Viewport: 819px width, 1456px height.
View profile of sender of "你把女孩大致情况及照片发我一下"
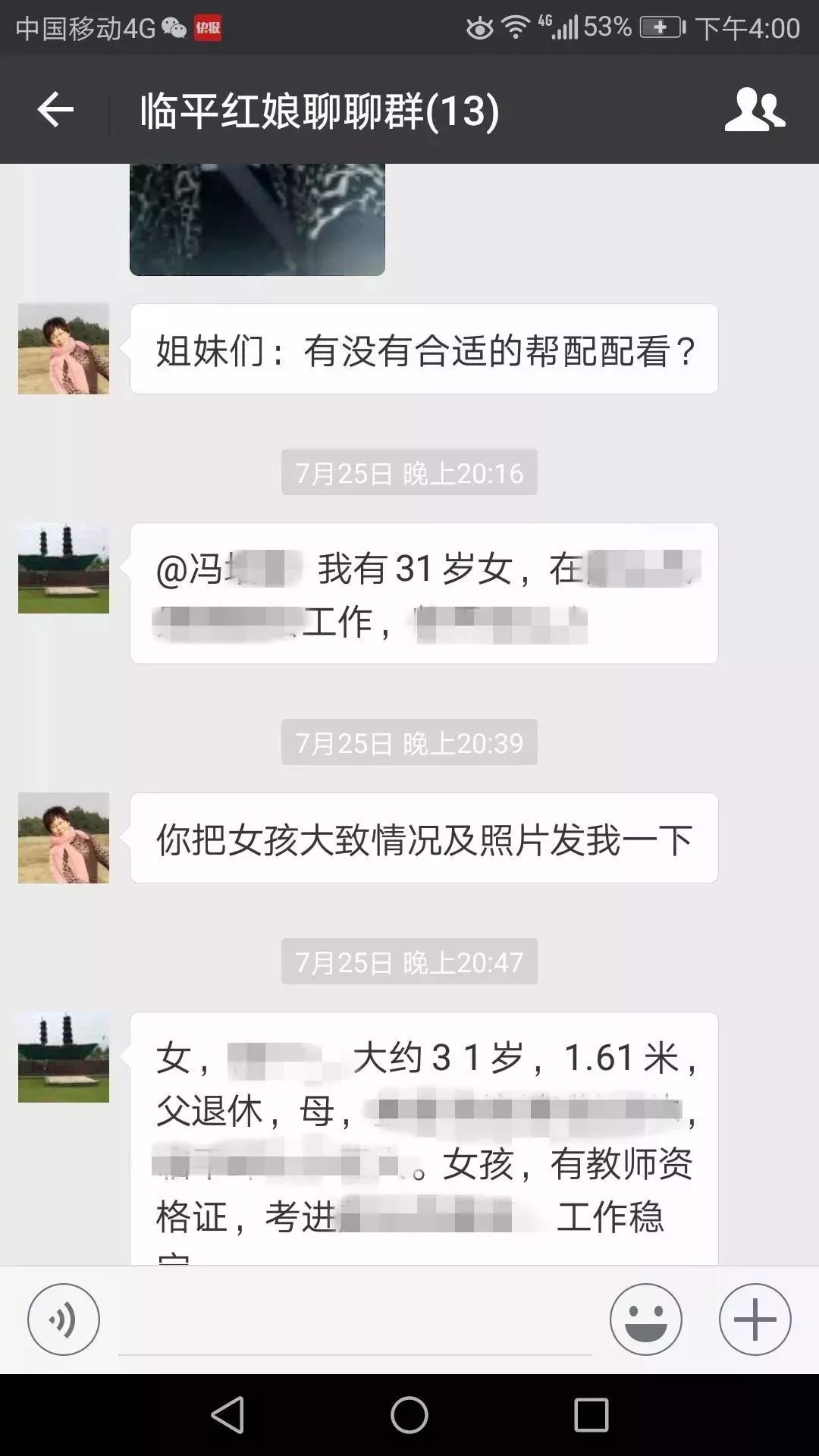coord(64,838)
